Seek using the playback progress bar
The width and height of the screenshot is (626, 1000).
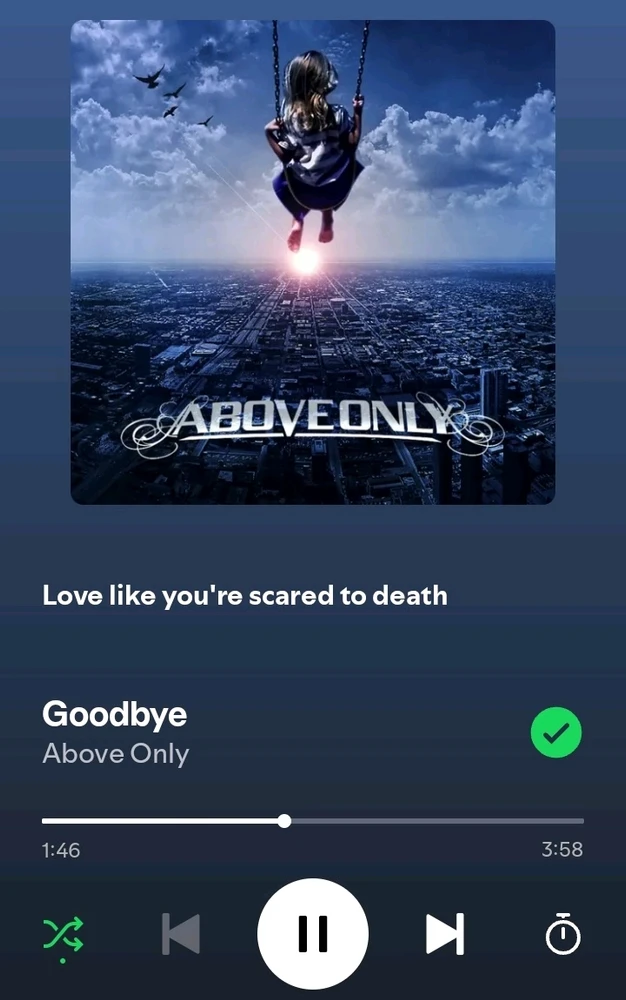285,821
